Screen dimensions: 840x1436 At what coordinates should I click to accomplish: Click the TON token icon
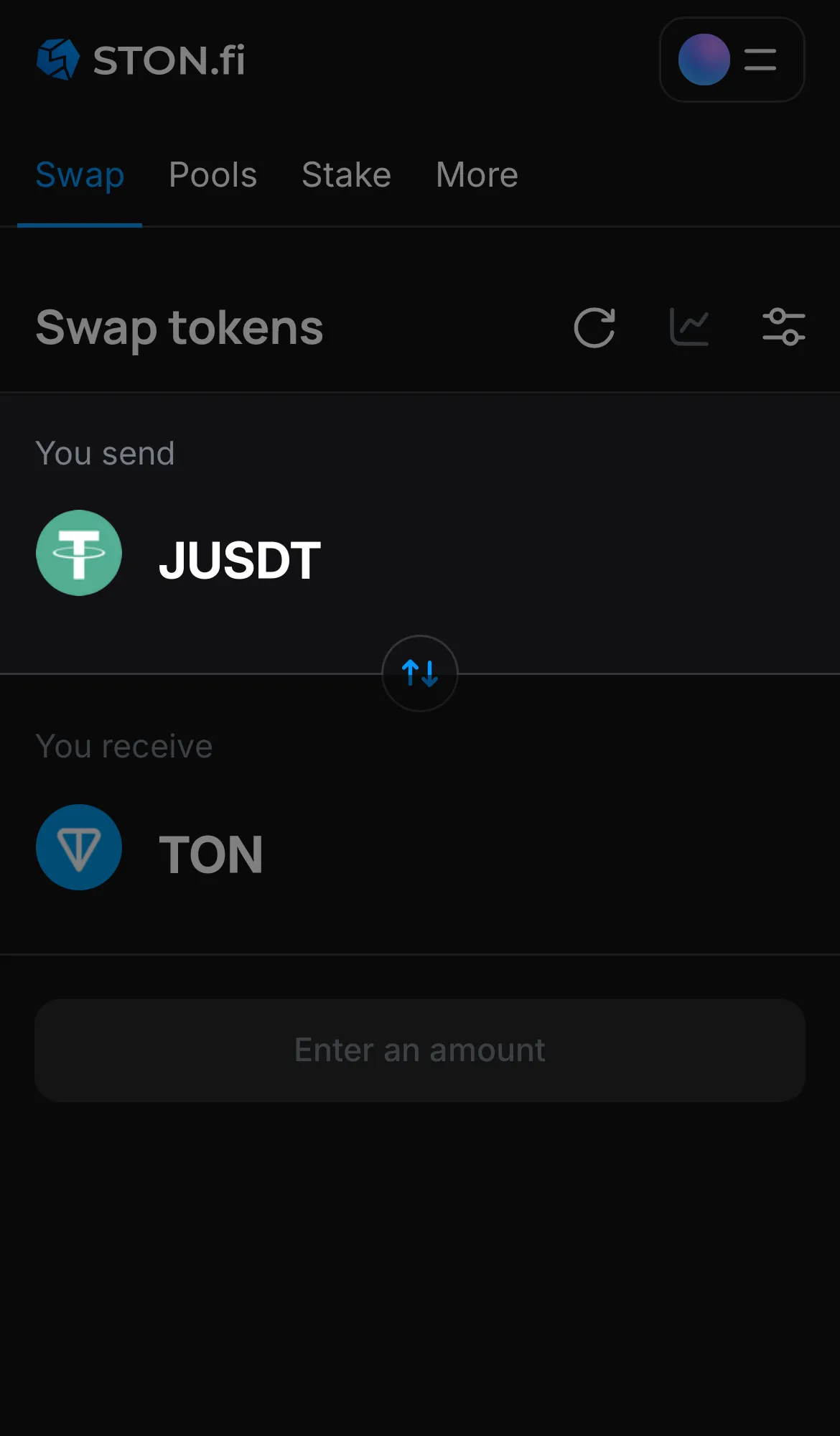point(79,847)
